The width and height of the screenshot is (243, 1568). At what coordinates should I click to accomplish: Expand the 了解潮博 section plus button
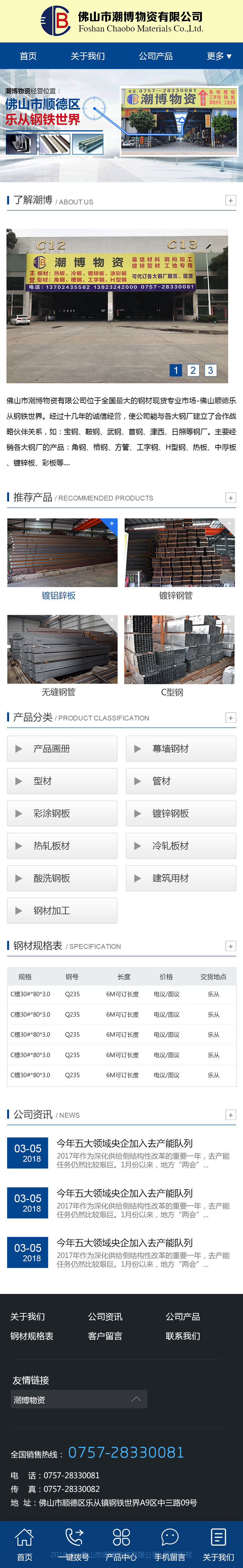[x=230, y=200]
